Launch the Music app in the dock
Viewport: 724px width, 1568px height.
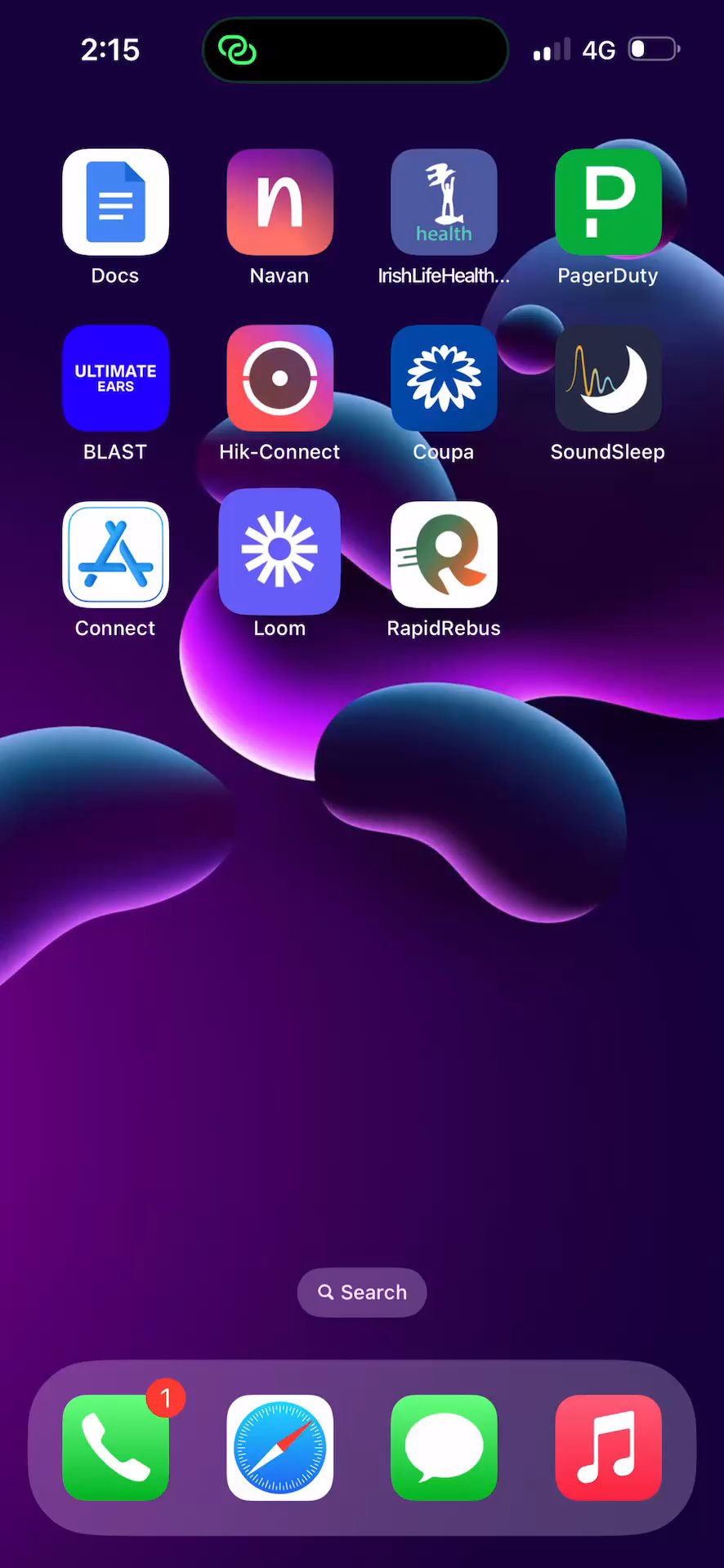pyautogui.click(x=608, y=1447)
